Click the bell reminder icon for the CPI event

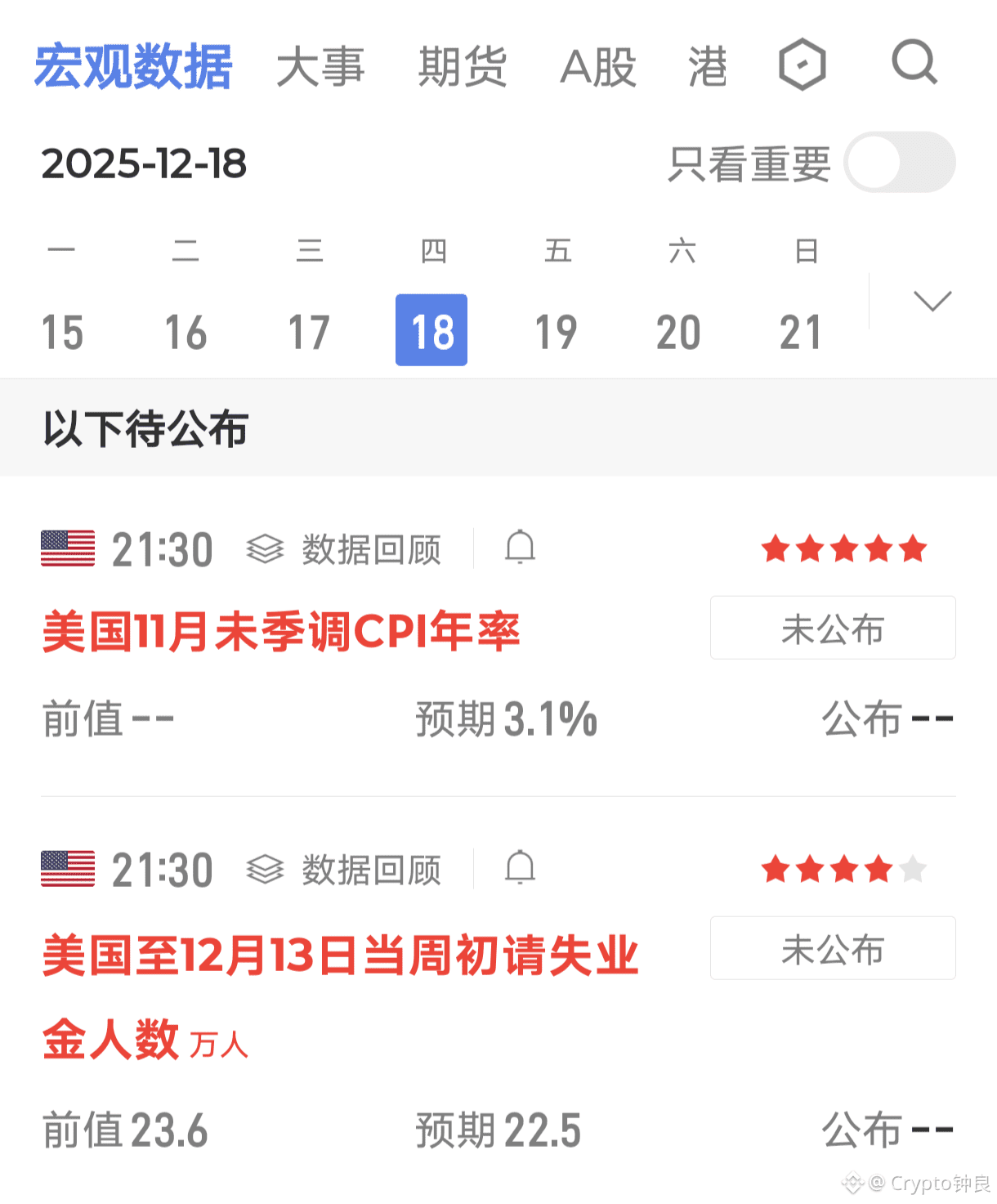pyautogui.click(x=520, y=548)
